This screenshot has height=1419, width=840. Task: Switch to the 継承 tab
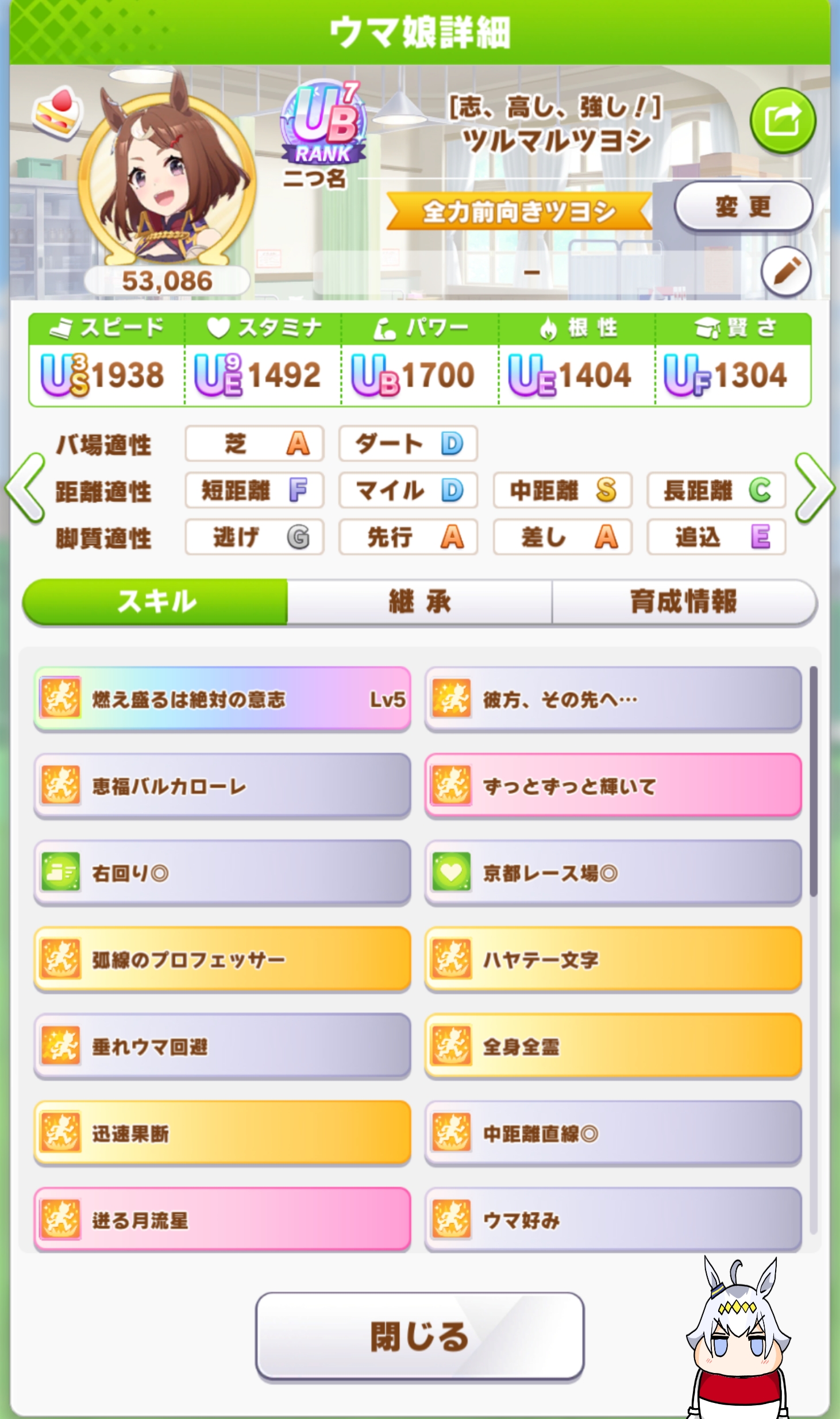(x=419, y=601)
